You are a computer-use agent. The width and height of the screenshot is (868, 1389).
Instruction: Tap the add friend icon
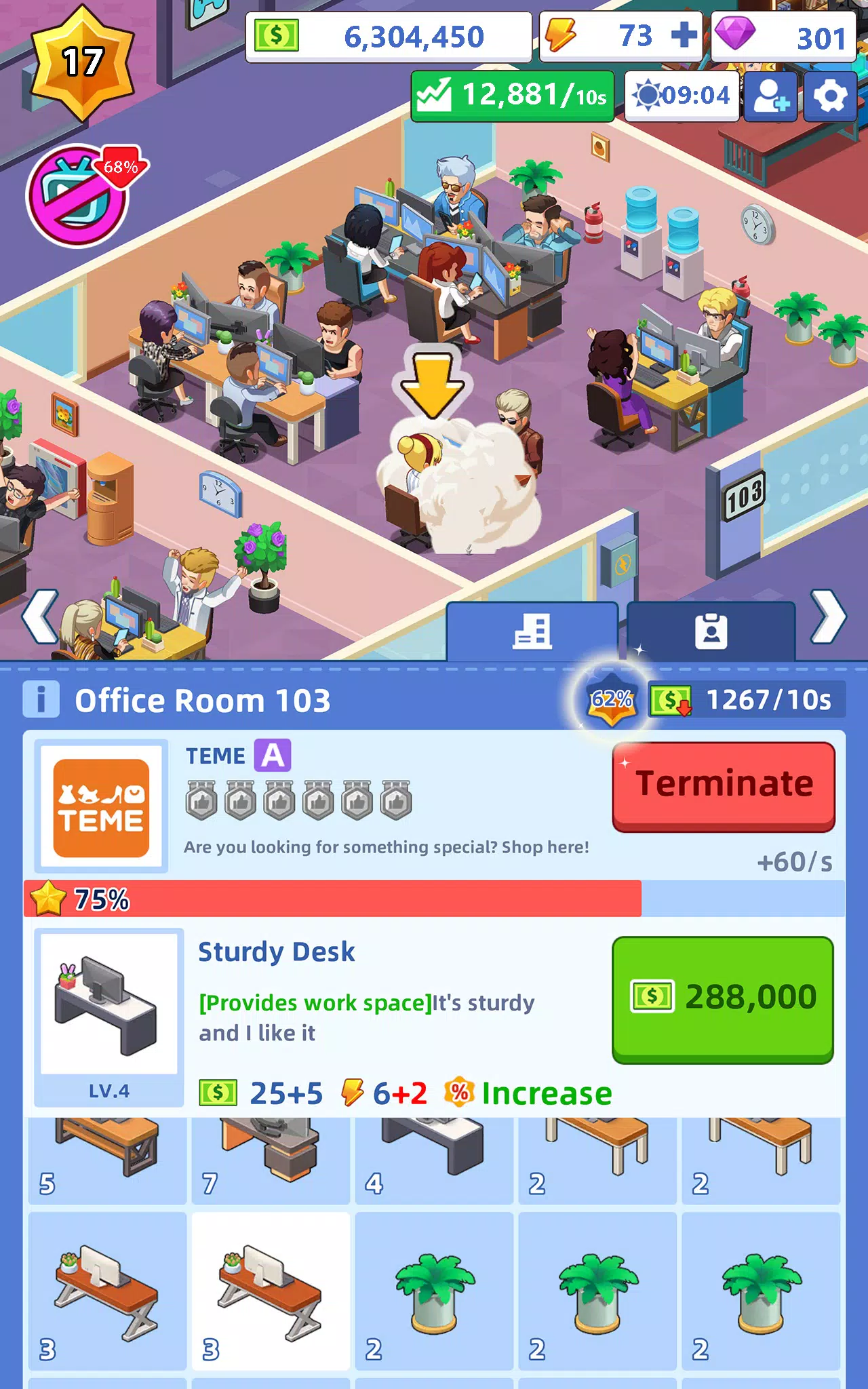(770, 96)
